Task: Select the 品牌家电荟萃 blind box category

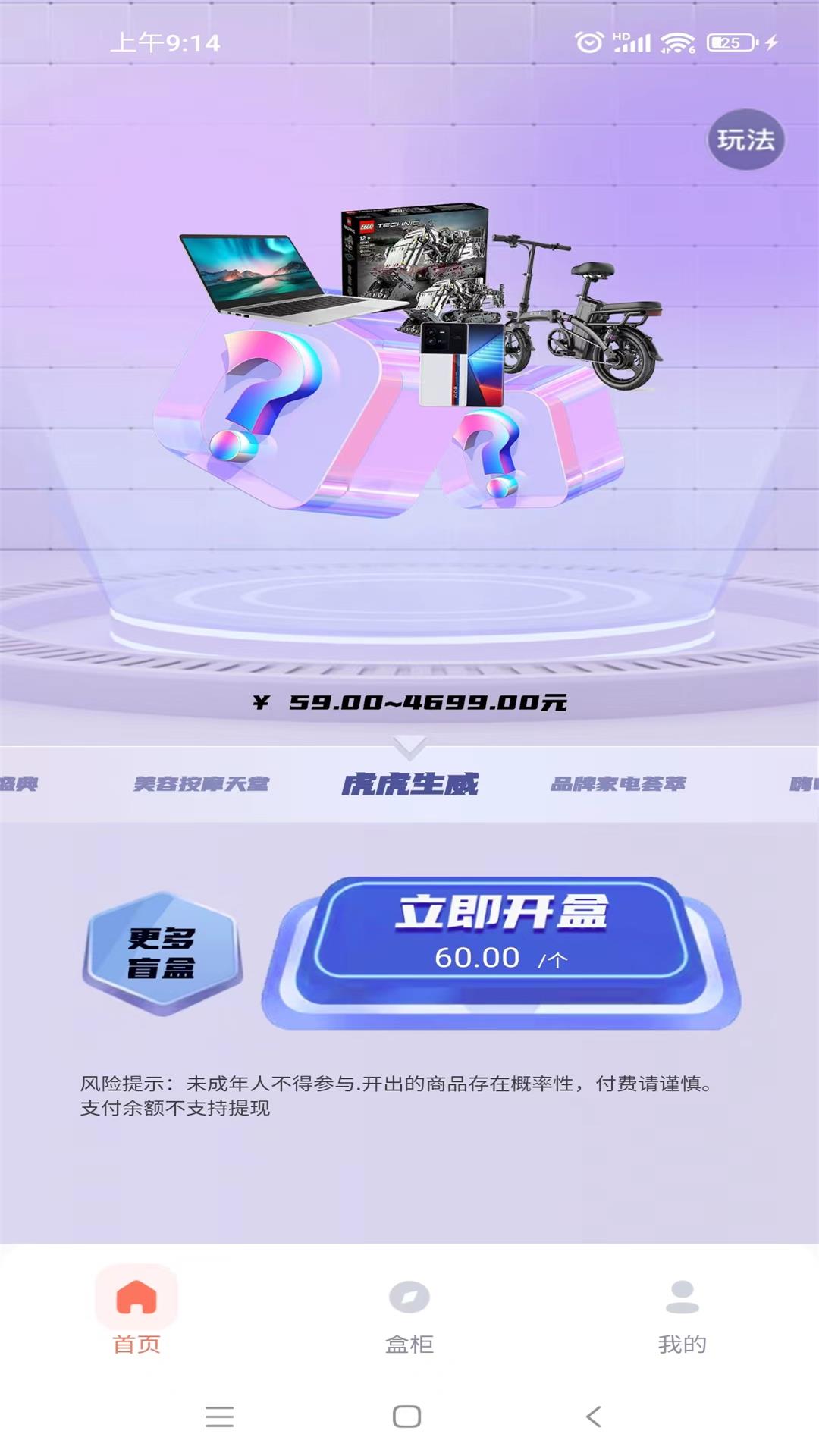Action: pos(618,784)
